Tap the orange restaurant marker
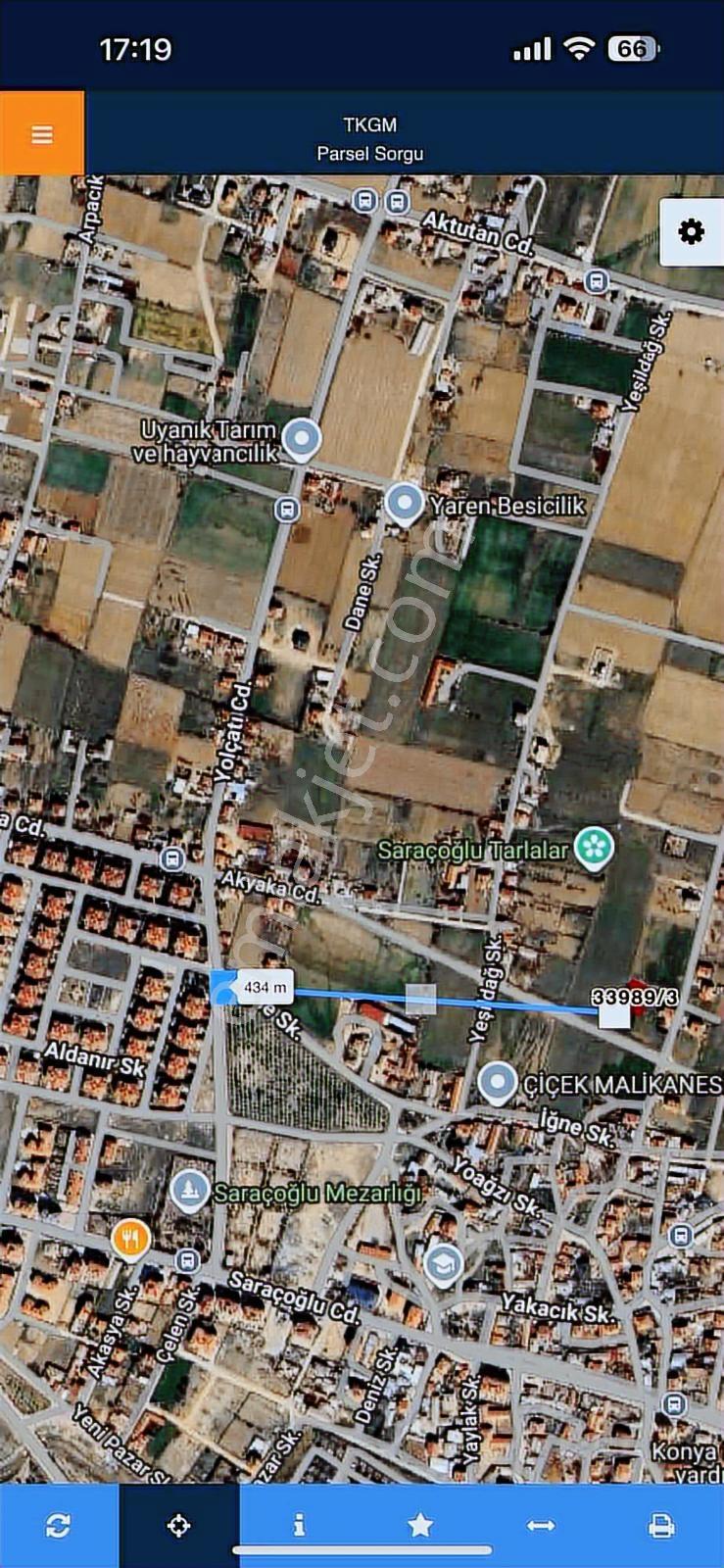724x1568 pixels. pyautogui.click(x=129, y=1239)
